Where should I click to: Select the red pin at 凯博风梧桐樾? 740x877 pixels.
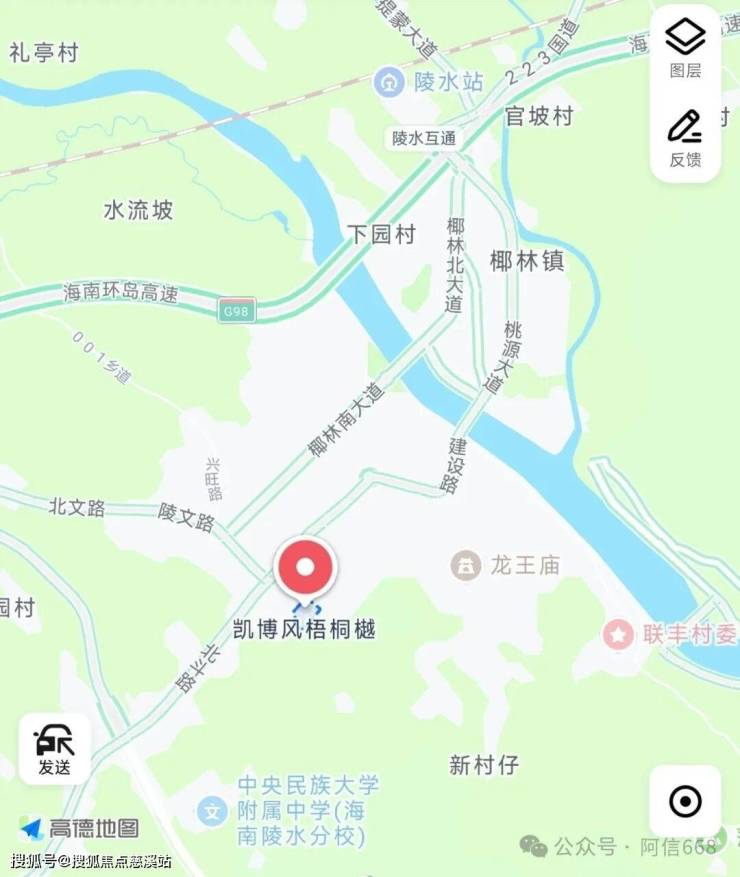[306, 570]
